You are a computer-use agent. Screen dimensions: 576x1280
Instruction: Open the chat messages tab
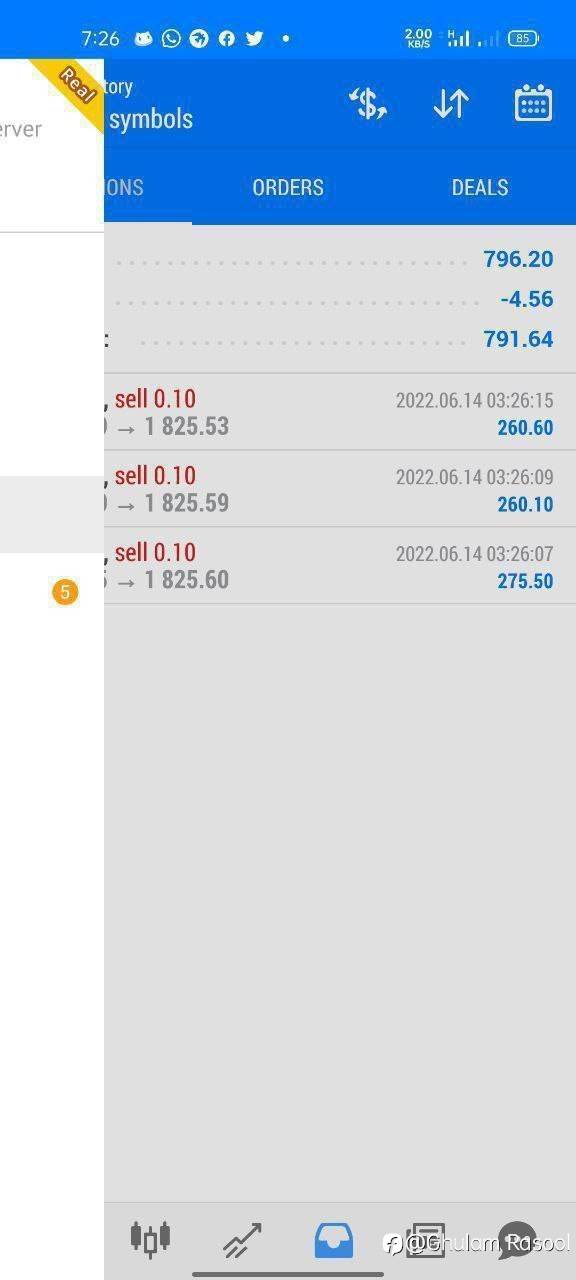(x=517, y=1240)
